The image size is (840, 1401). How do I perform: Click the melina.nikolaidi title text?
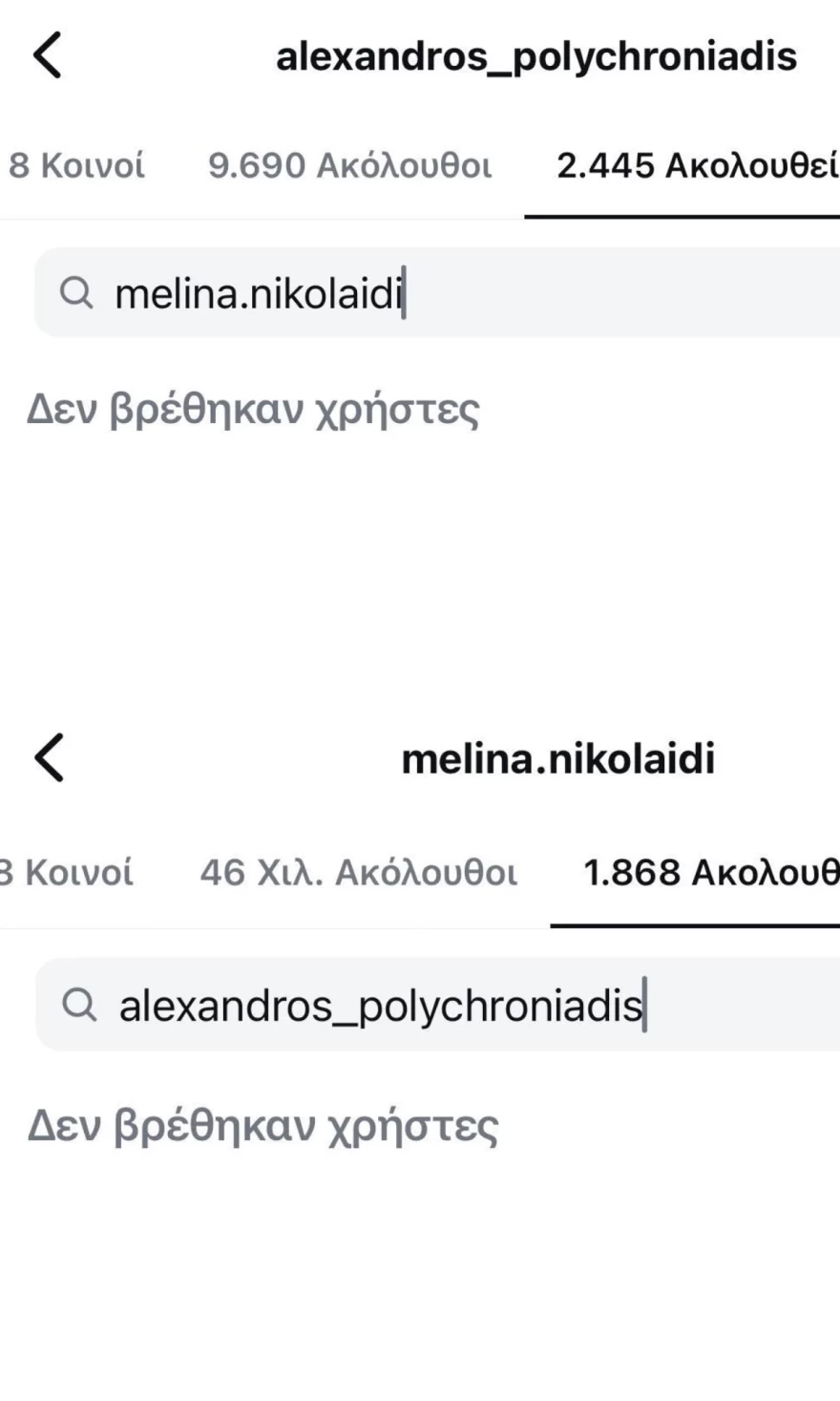pos(557,756)
